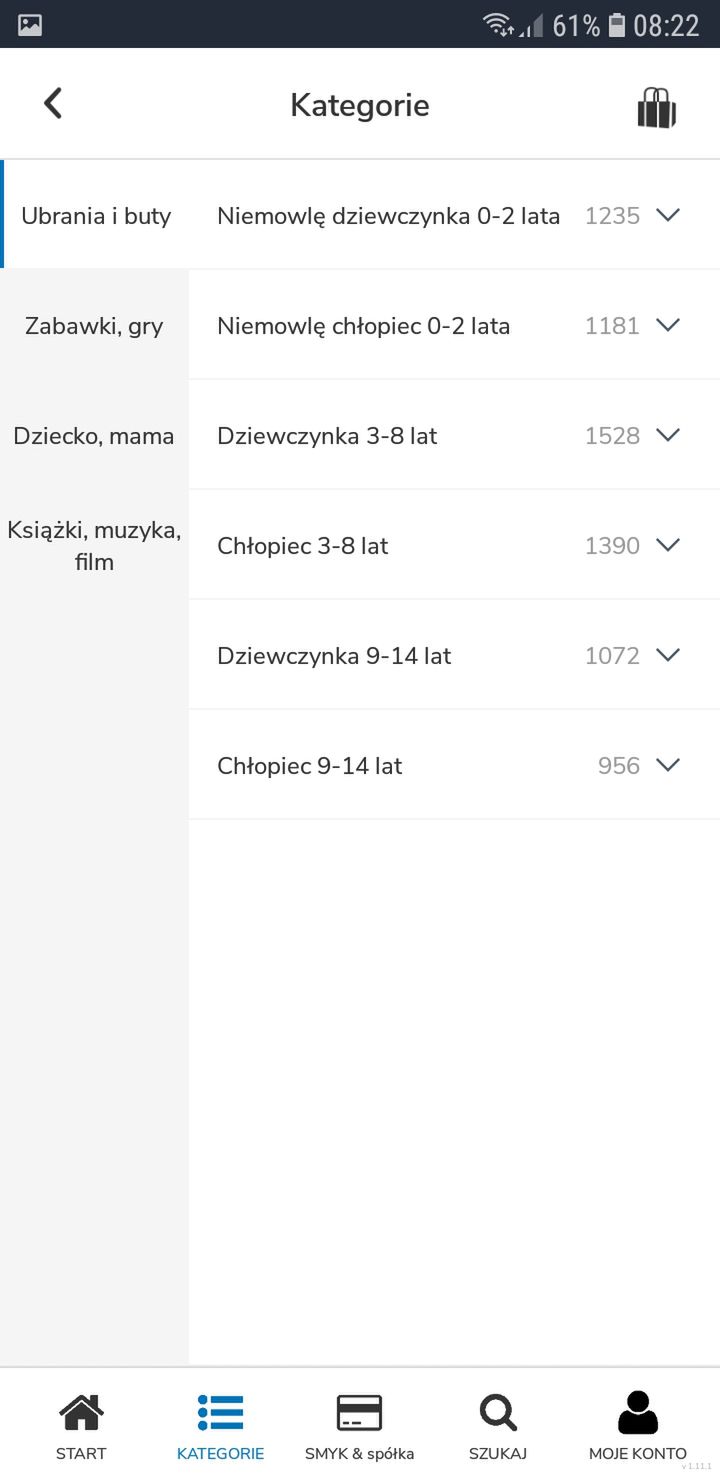The height and width of the screenshot is (1480, 720).
Task: Expand Dziewczynka 3-8 lat
Action: (454, 435)
